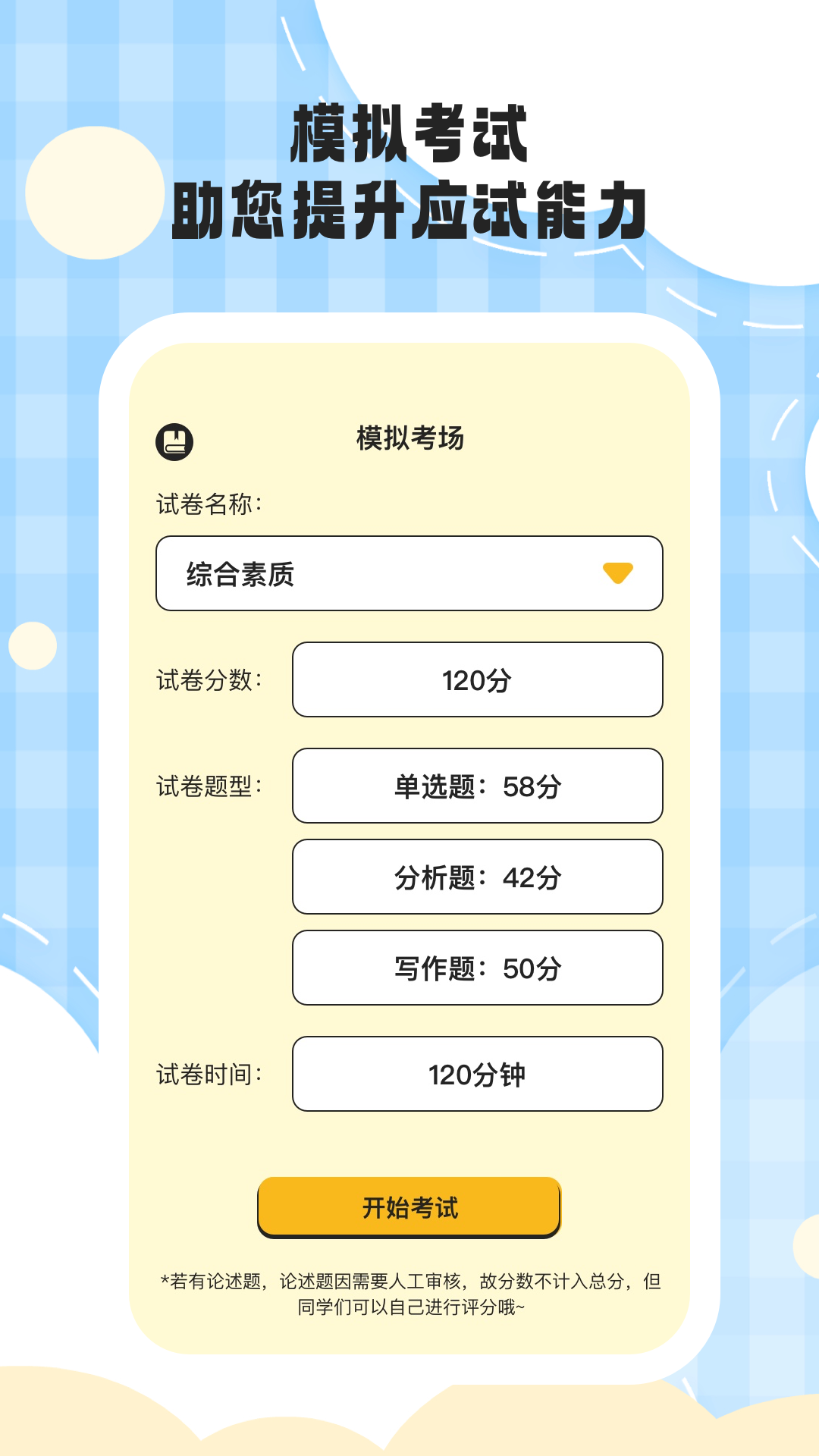Click the 模拟考试 header title
819x1456 pixels.
(409, 136)
